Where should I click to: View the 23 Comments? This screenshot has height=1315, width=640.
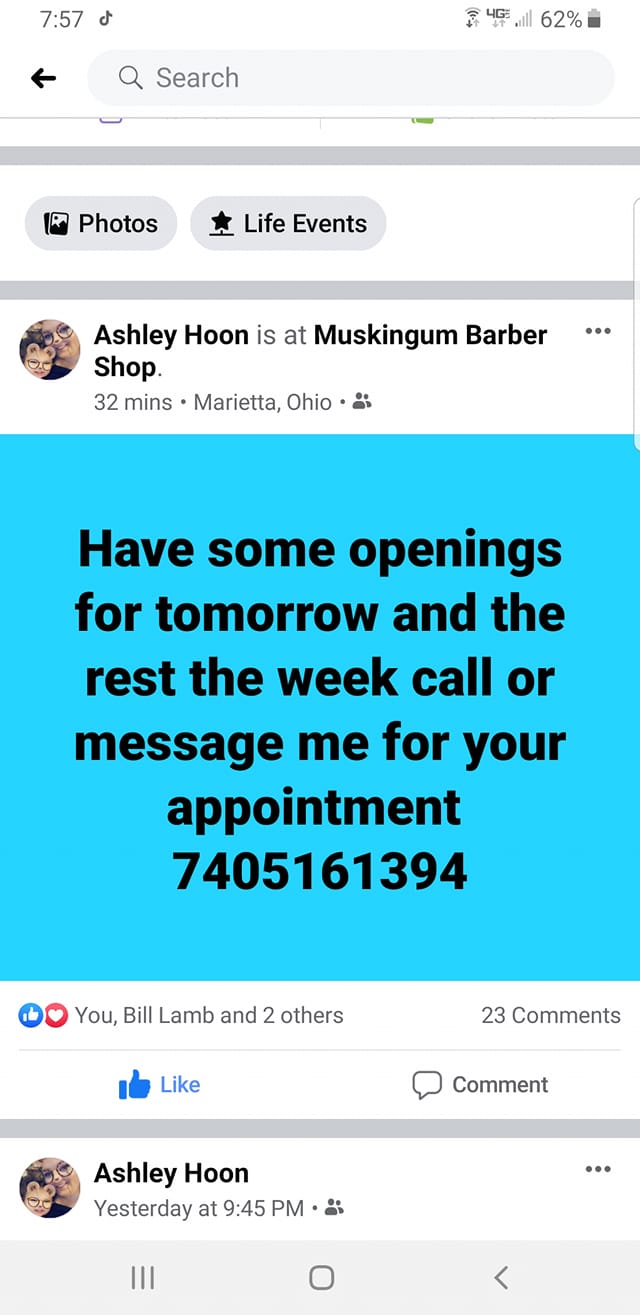coord(551,1015)
